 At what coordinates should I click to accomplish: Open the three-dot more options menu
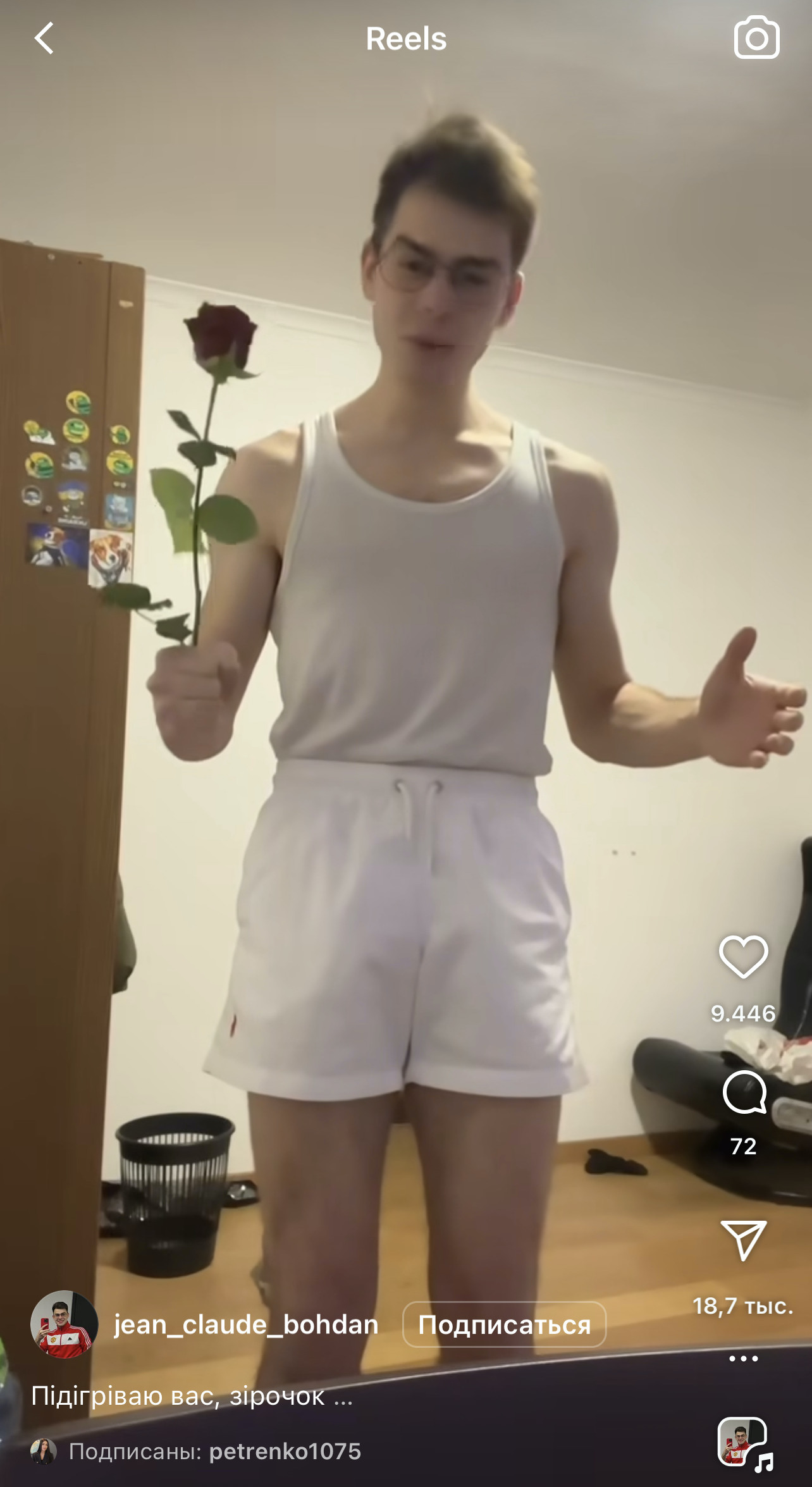(744, 1359)
